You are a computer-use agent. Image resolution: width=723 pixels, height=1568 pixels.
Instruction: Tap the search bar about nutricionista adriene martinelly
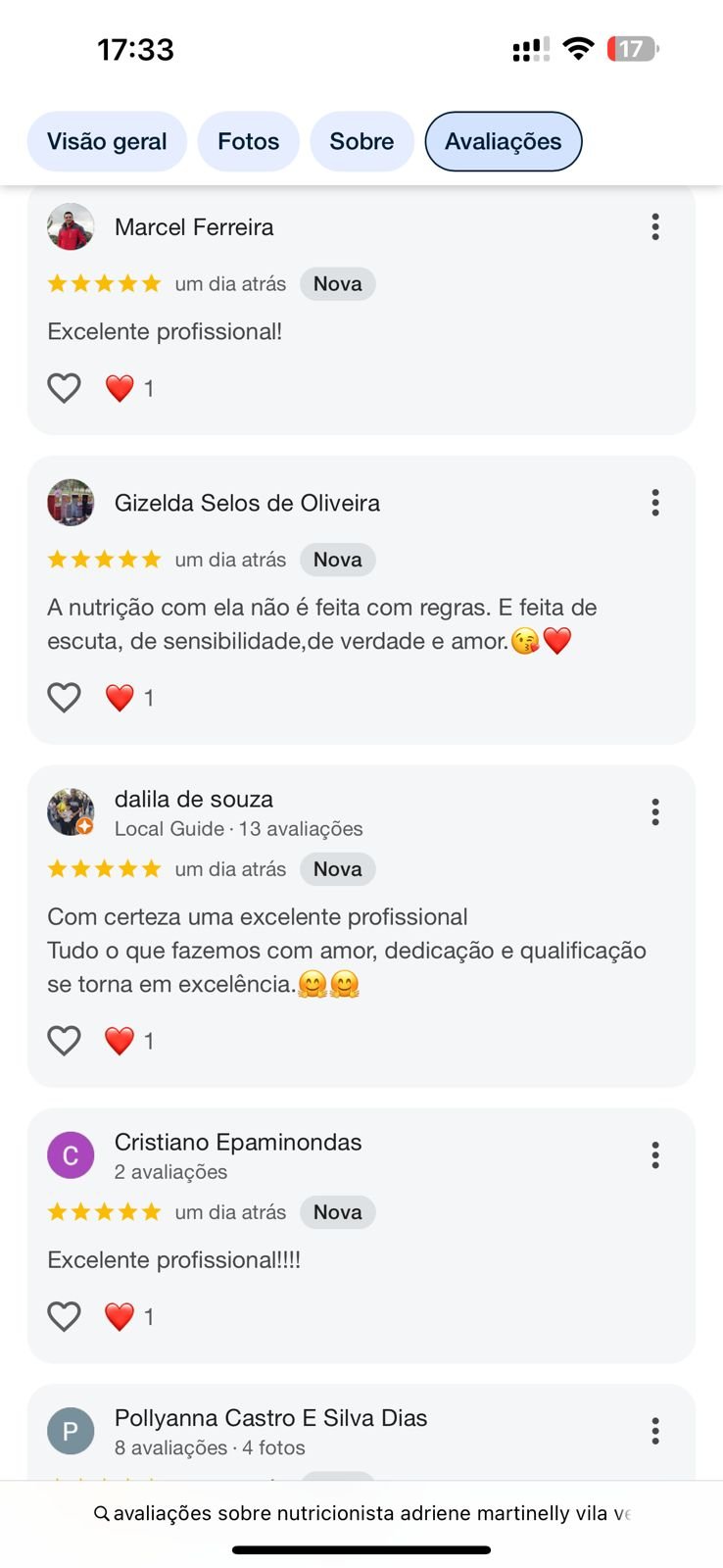point(361,1513)
